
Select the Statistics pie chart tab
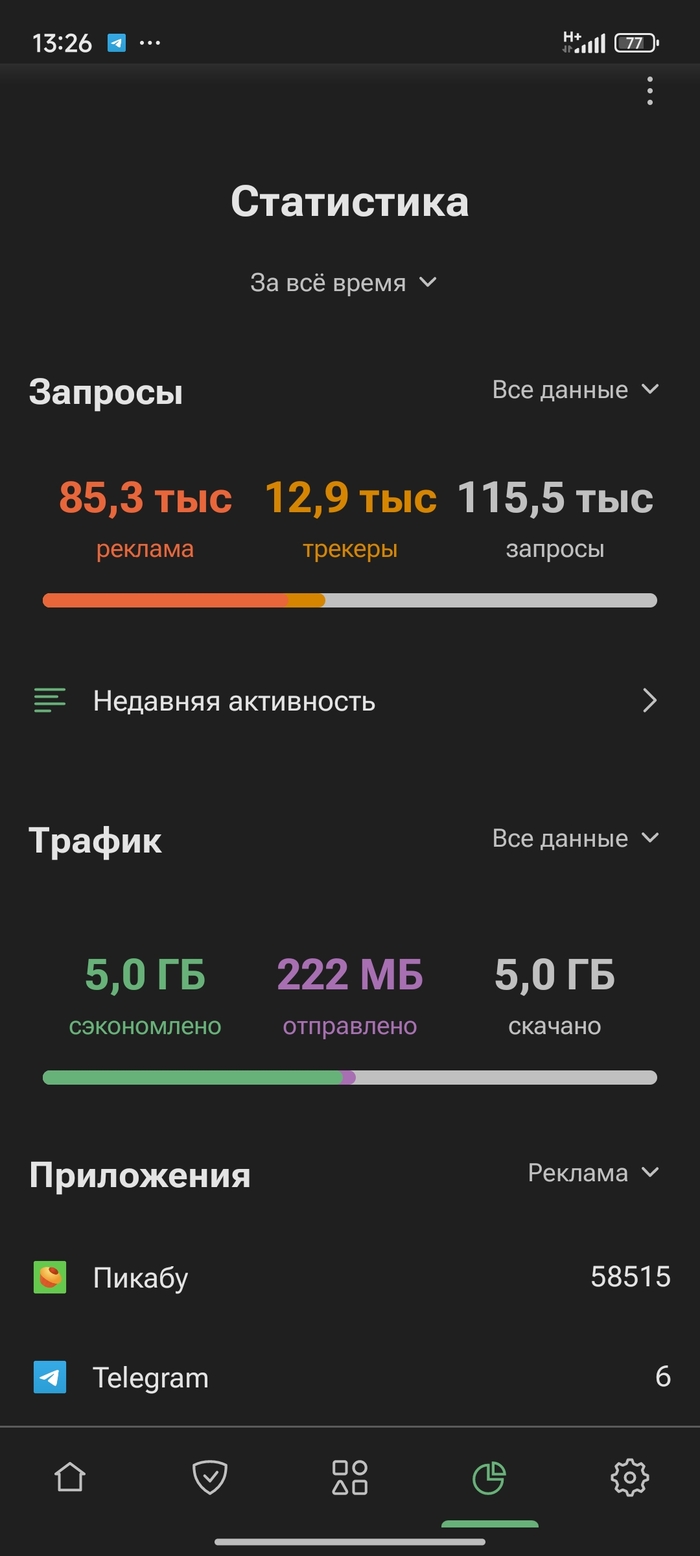tap(489, 1477)
